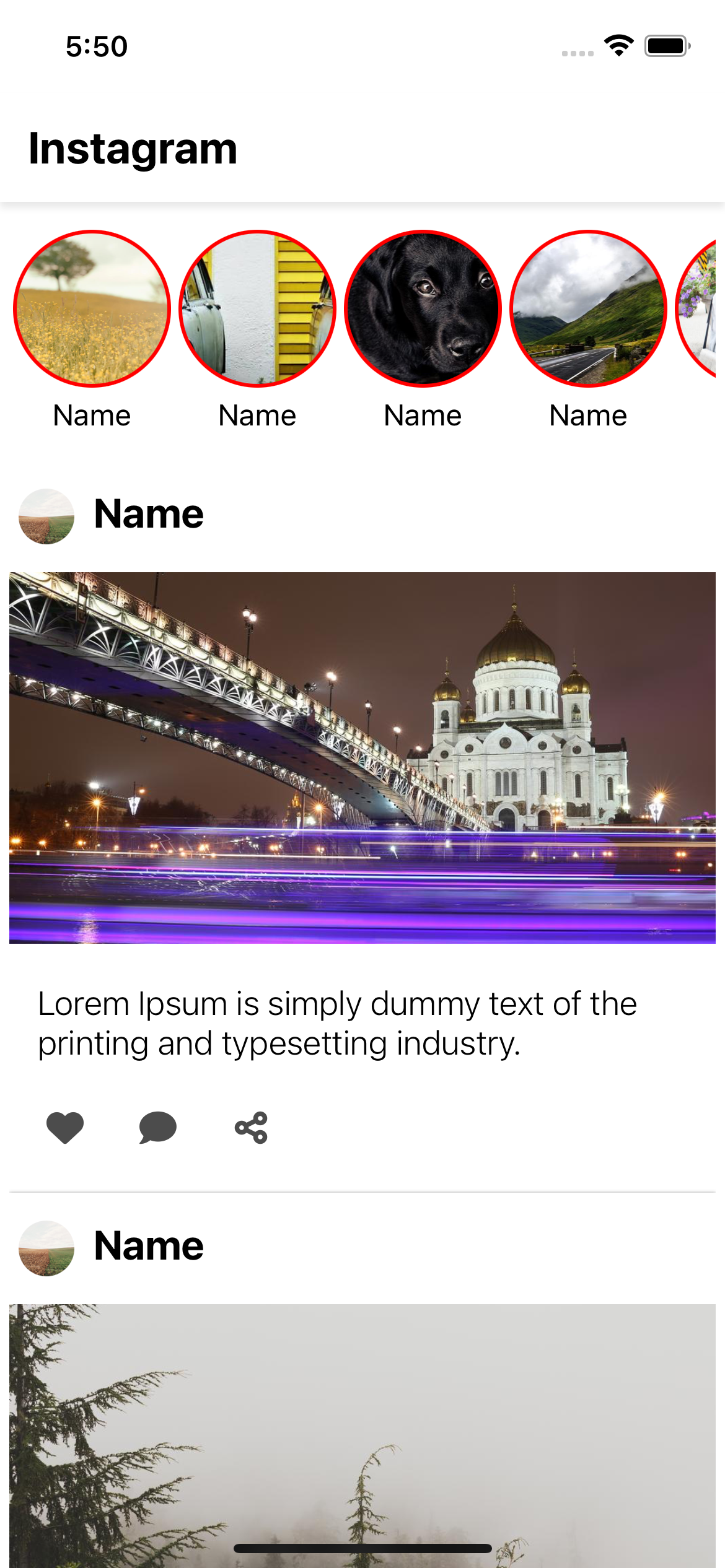Open the story with the flower field photo
Image resolution: width=725 pixels, height=1568 pixels.
tap(92, 308)
